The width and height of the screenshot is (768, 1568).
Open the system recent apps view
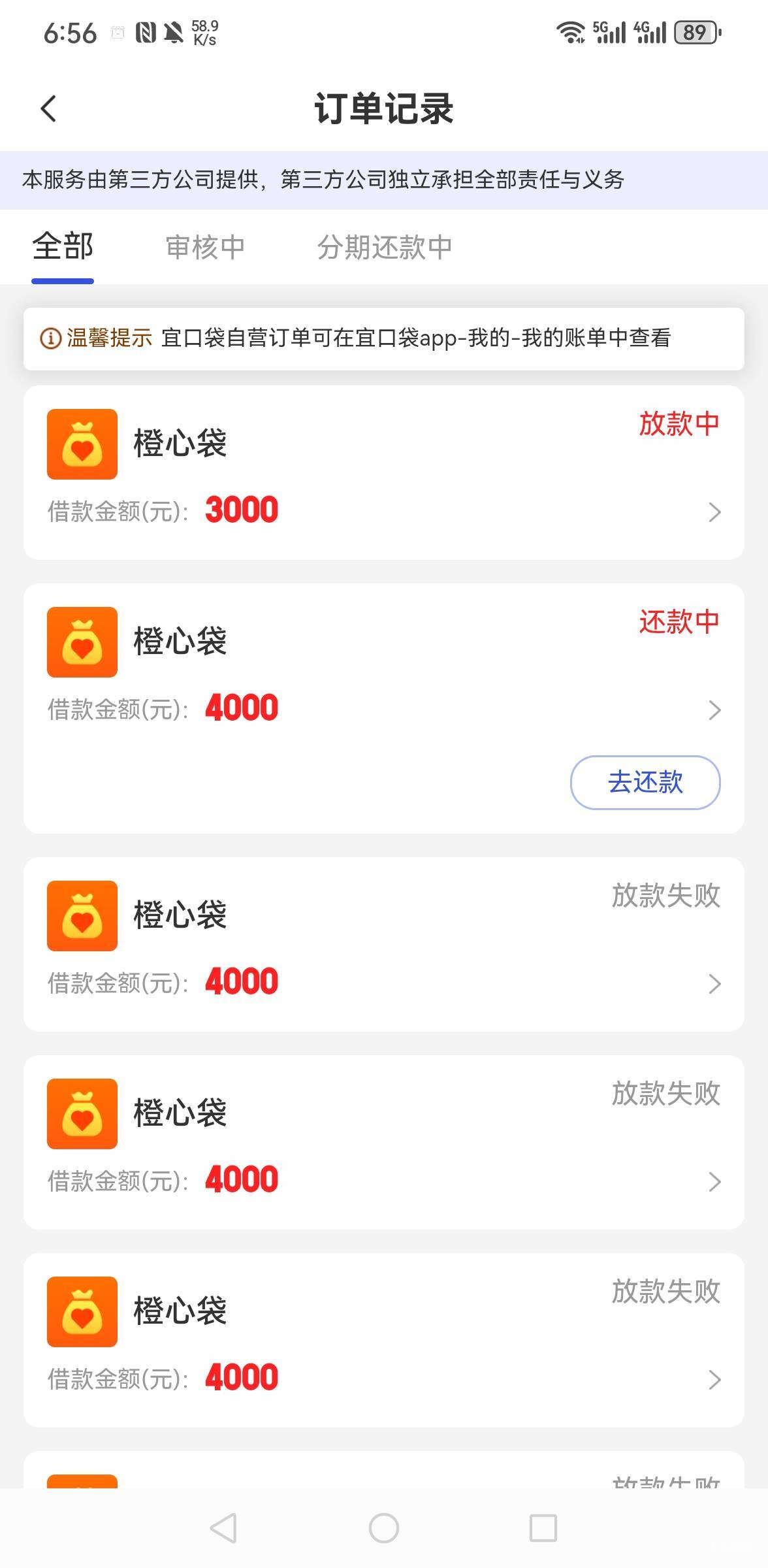point(543,1528)
